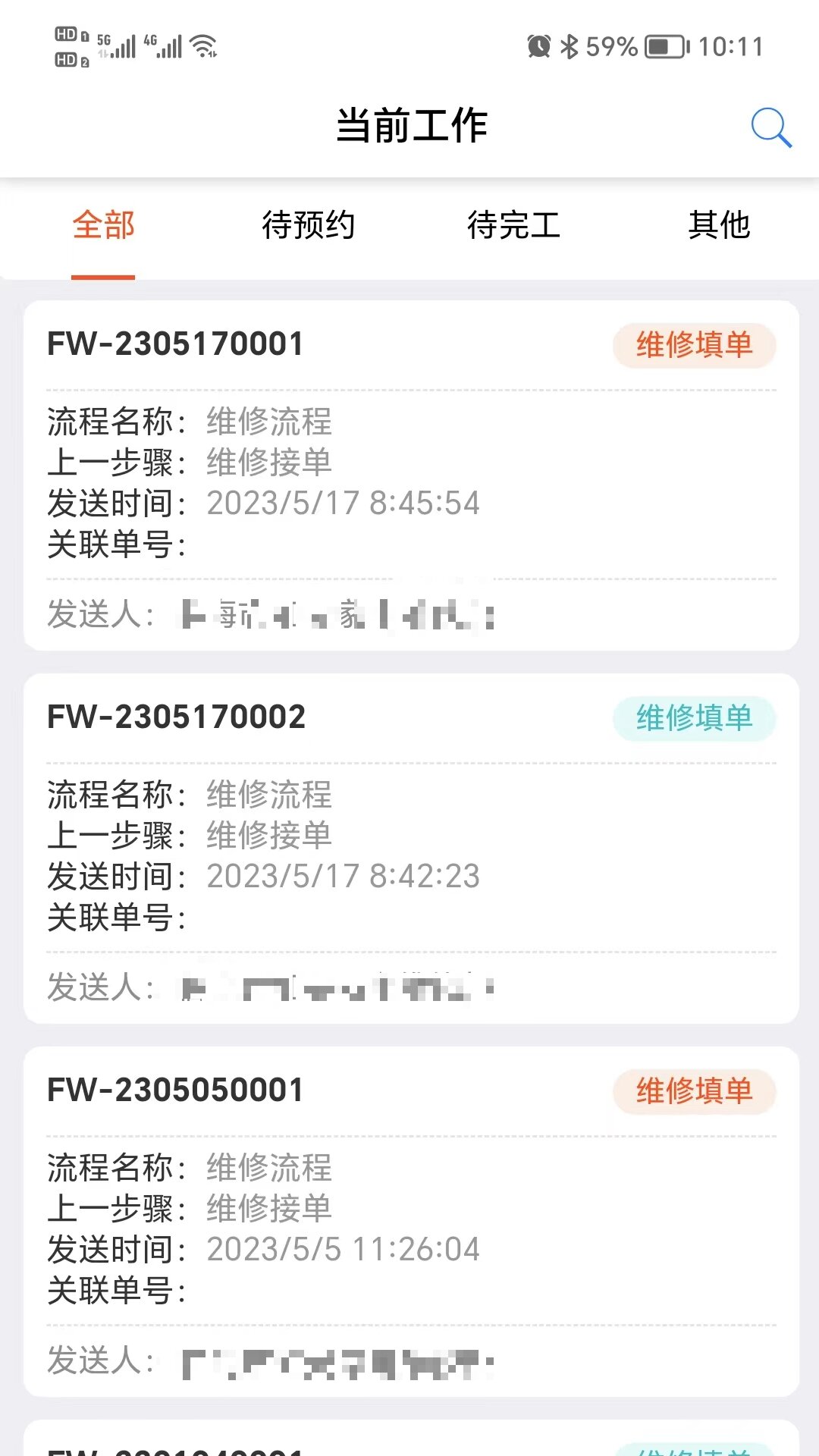Select the 全部 tab
This screenshot has height=1456, width=819.
[x=103, y=225]
